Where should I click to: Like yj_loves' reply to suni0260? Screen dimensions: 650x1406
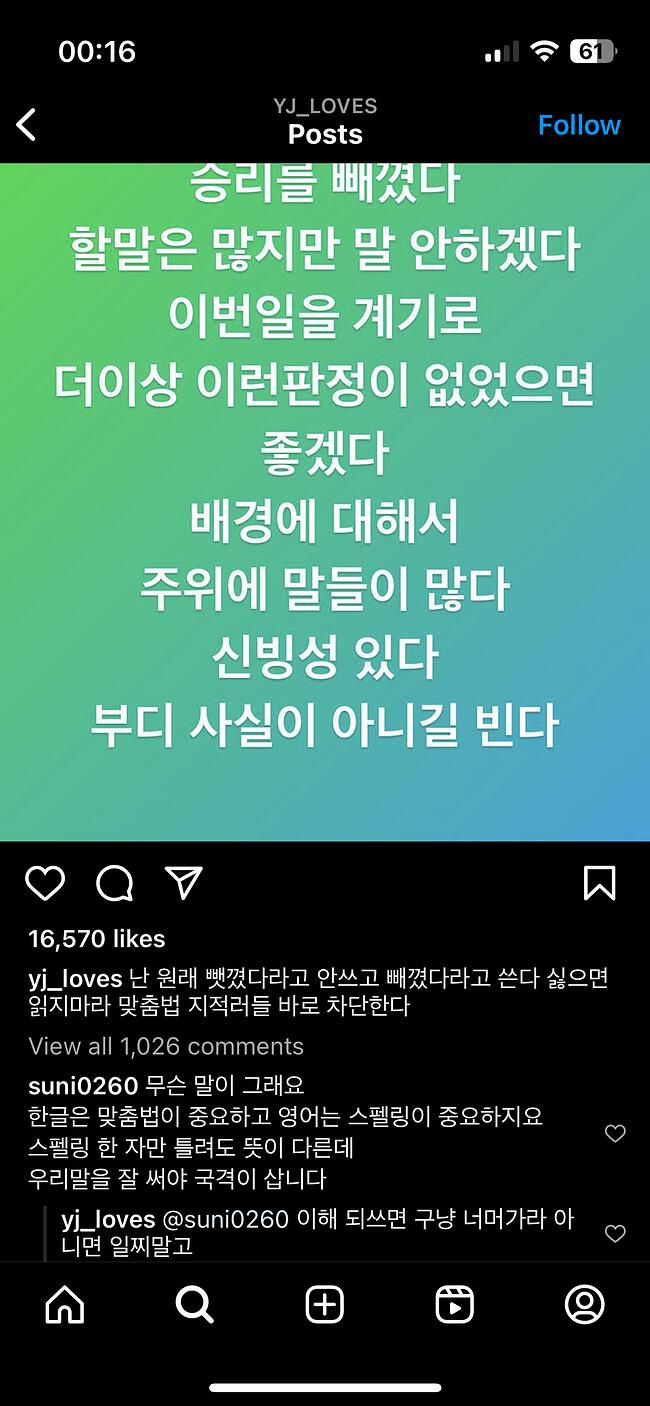click(x=616, y=1233)
